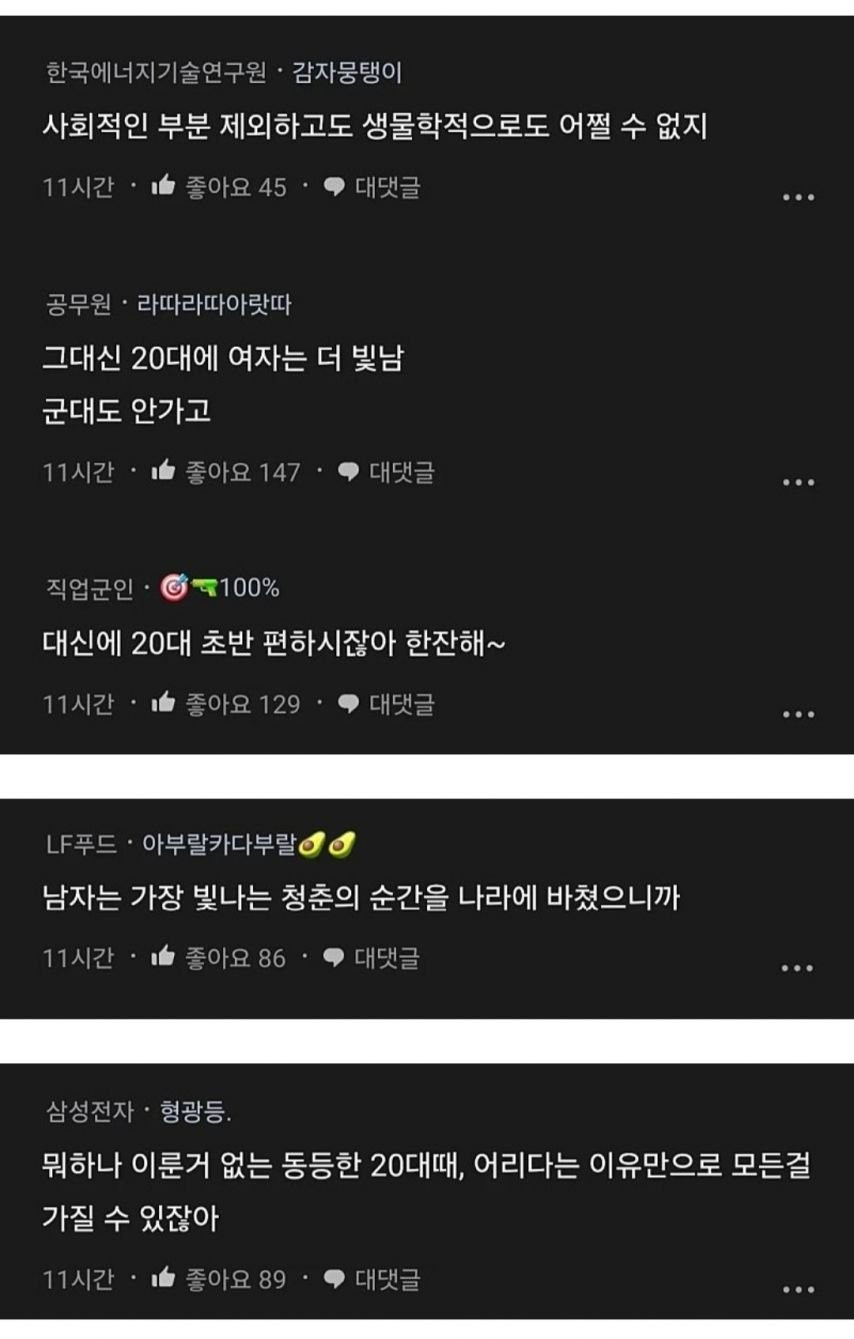Open overflow menu on 아부랄카다부랄's comment
Screen dimensions: 854x1339
click(797, 968)
